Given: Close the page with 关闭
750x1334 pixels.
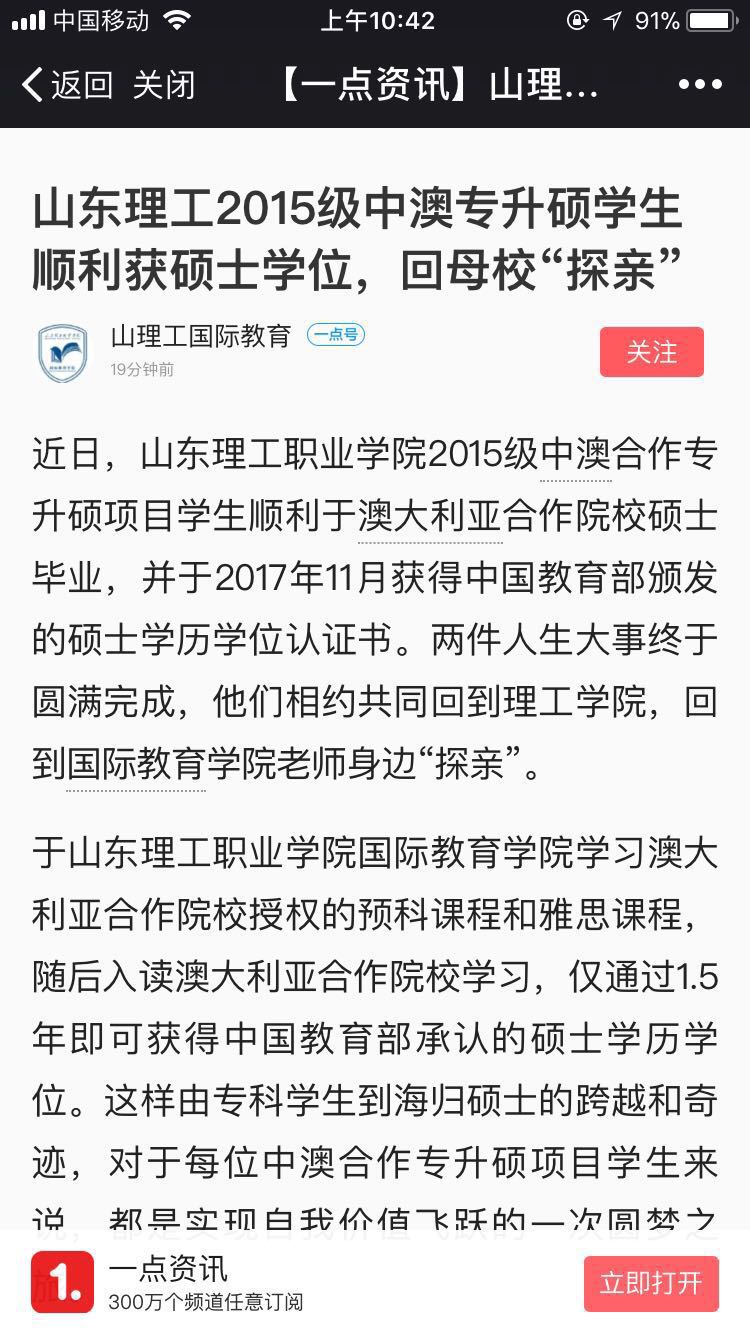Looking at the screenshot, I should click(x=164, y=85).
